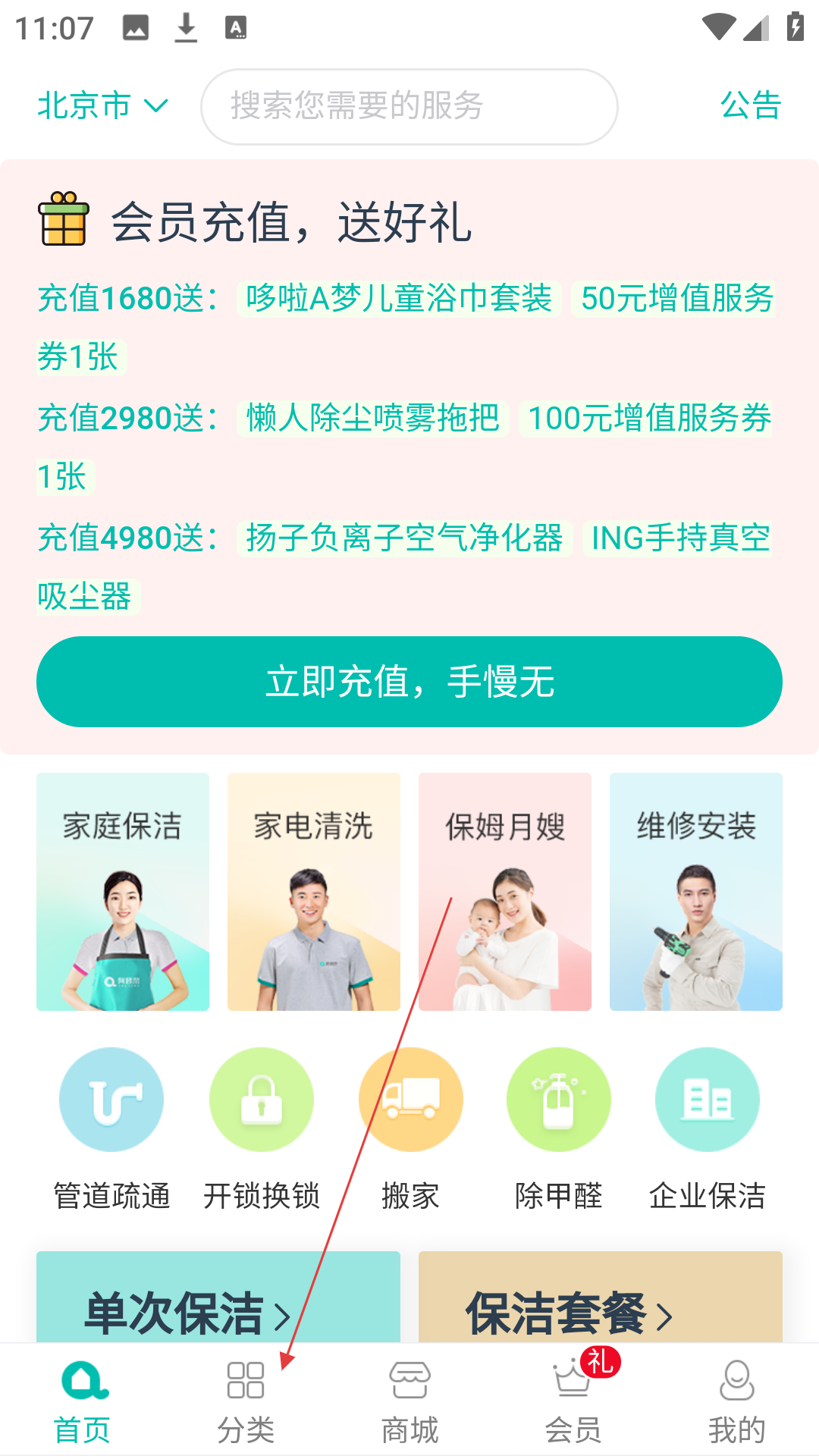Open the 保姆月嫂 service card
Image resolution: width=819 pixels, height=1456 pixels.
[505, 892]
